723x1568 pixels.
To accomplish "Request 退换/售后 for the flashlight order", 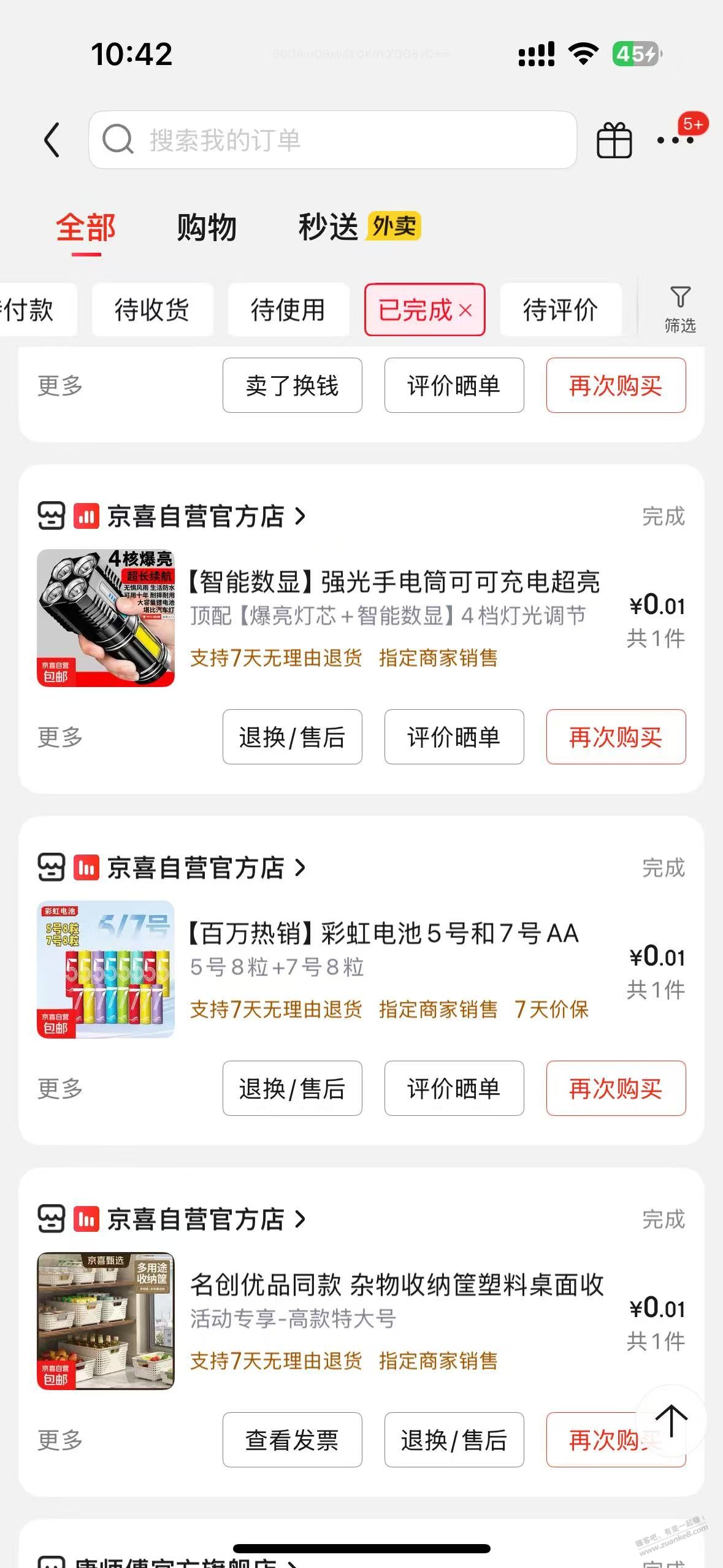I will (292, 737).
